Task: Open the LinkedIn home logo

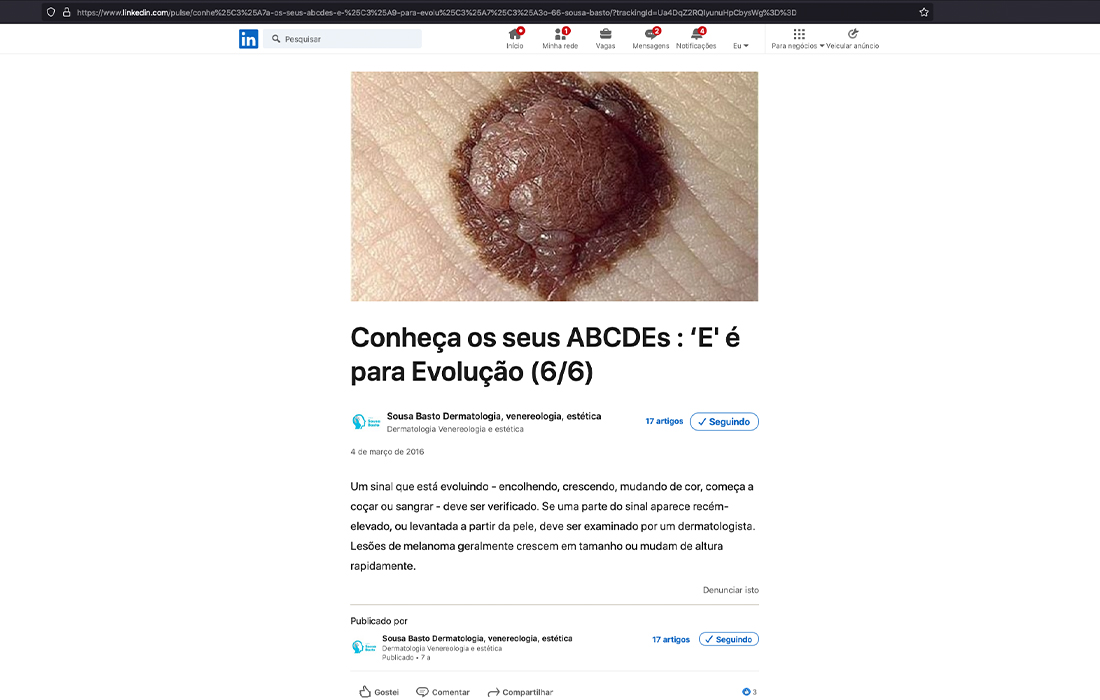Action: coord(248,39)
